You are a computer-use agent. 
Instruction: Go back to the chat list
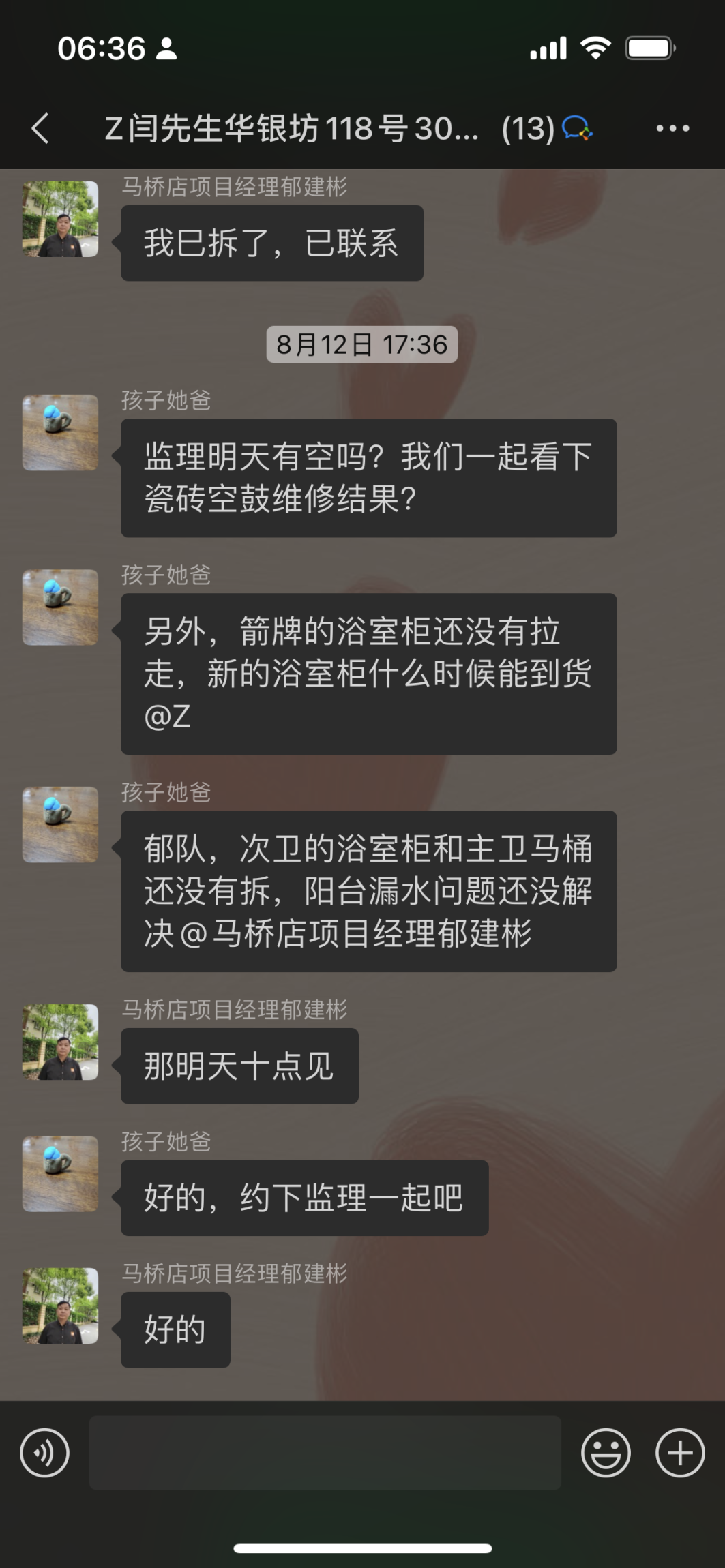[x=41, y=128]
